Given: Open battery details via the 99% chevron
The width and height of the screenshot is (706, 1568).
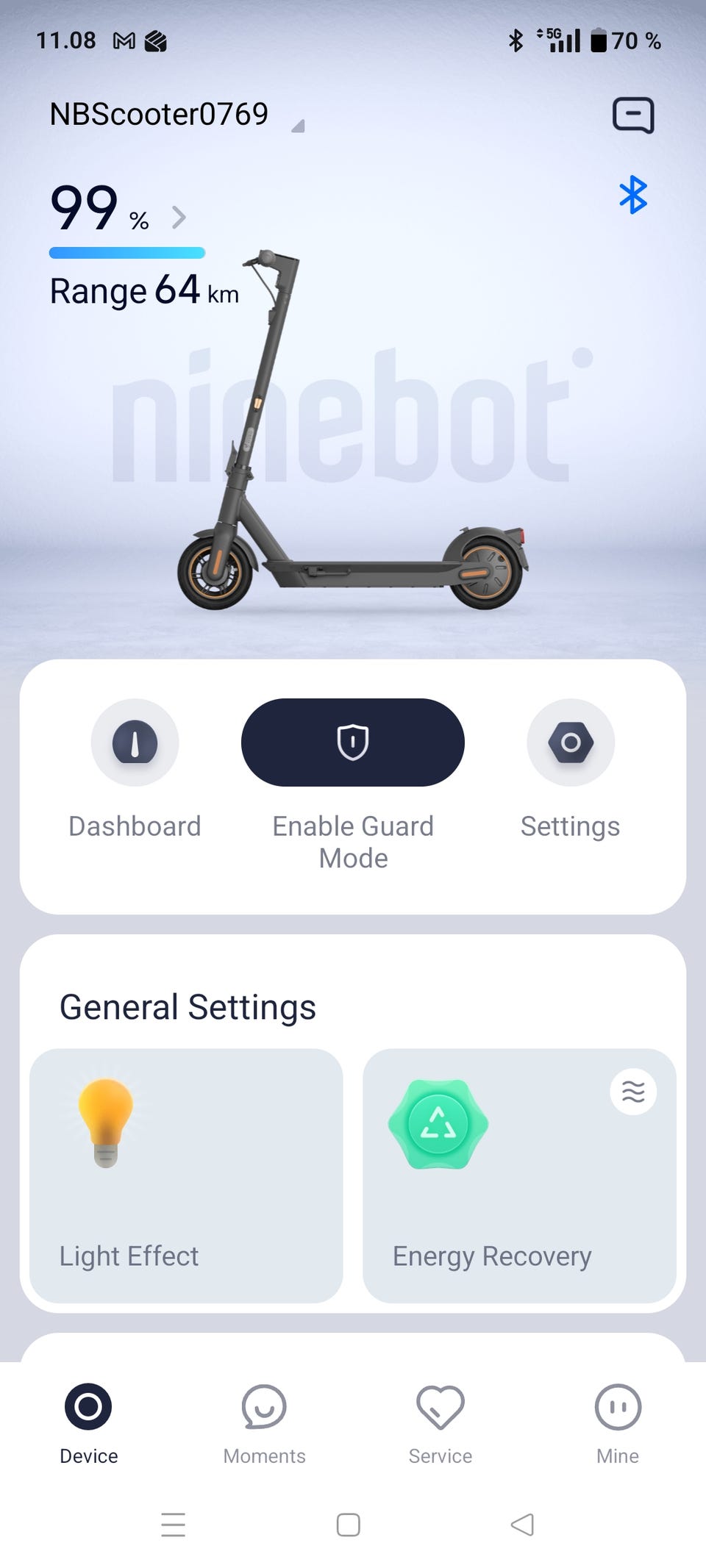Looking at the screenshot, I should coord(179,217).
